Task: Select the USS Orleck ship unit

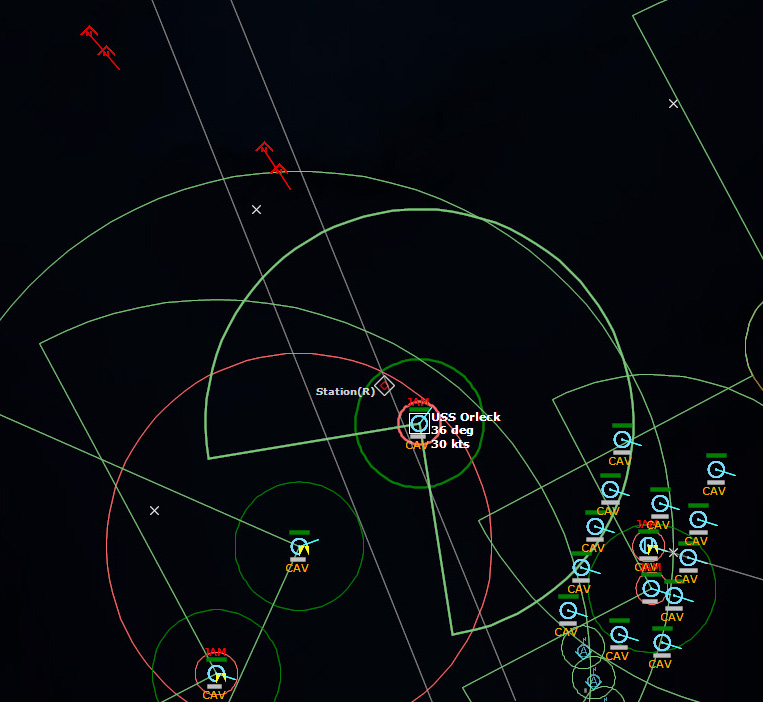Action: tap(419, 424)
